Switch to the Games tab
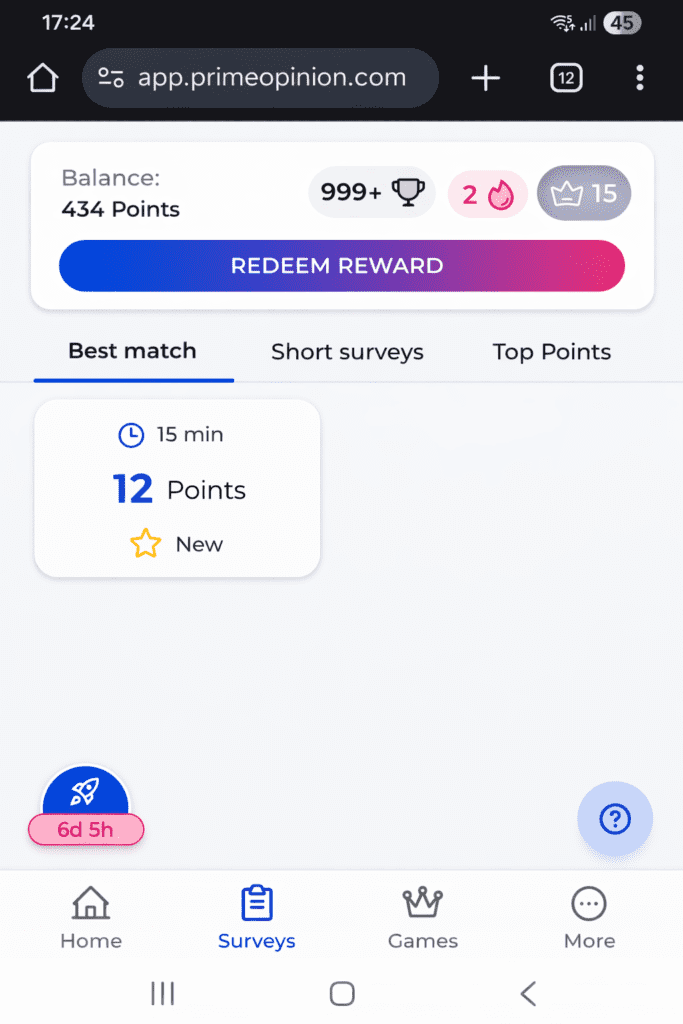The image size is (683, 1024). [422, 917]
